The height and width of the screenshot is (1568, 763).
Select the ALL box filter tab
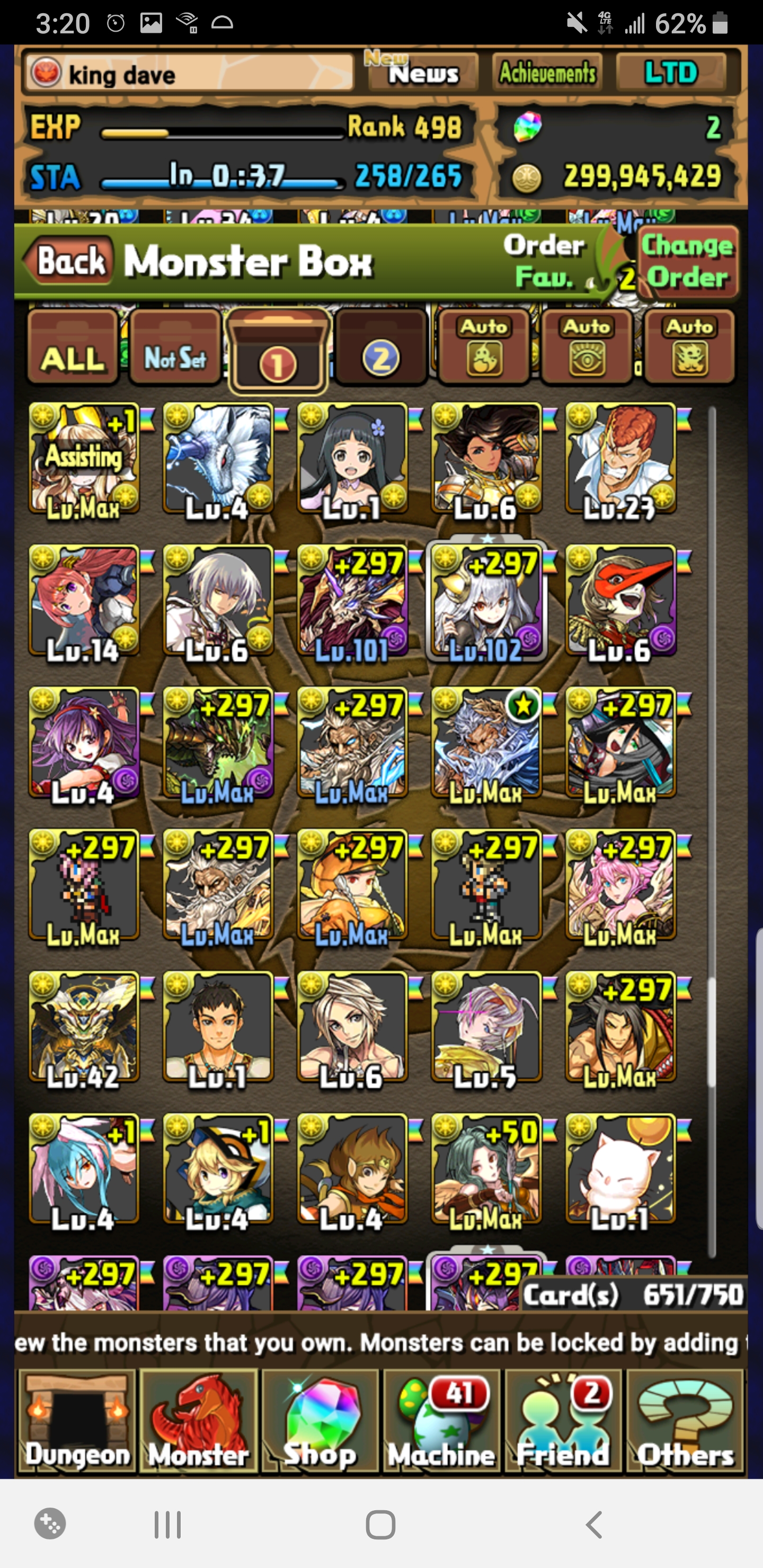(x=73, y=348)
